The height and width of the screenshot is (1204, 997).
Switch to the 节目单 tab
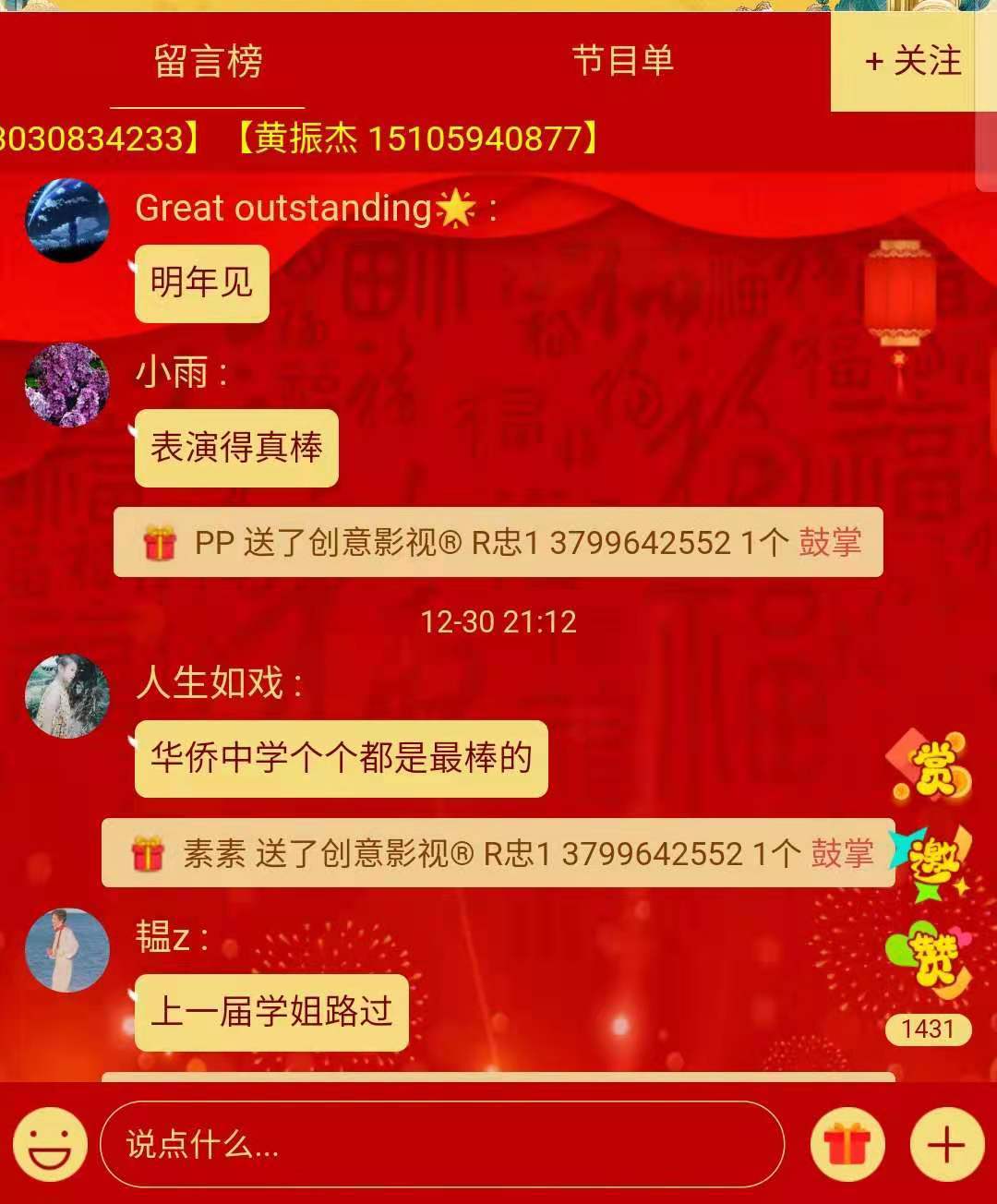622,63
